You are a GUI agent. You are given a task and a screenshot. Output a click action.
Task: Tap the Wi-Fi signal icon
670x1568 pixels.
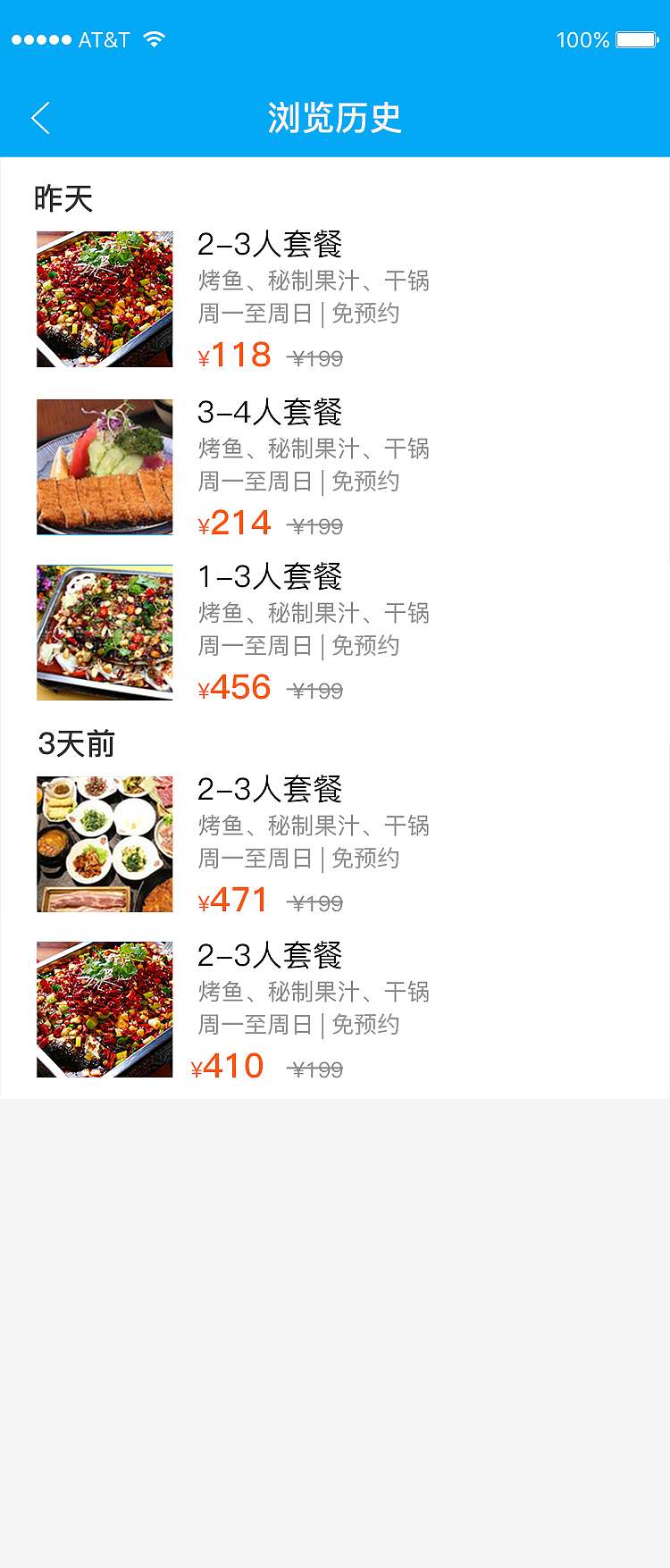pos(154,39)
